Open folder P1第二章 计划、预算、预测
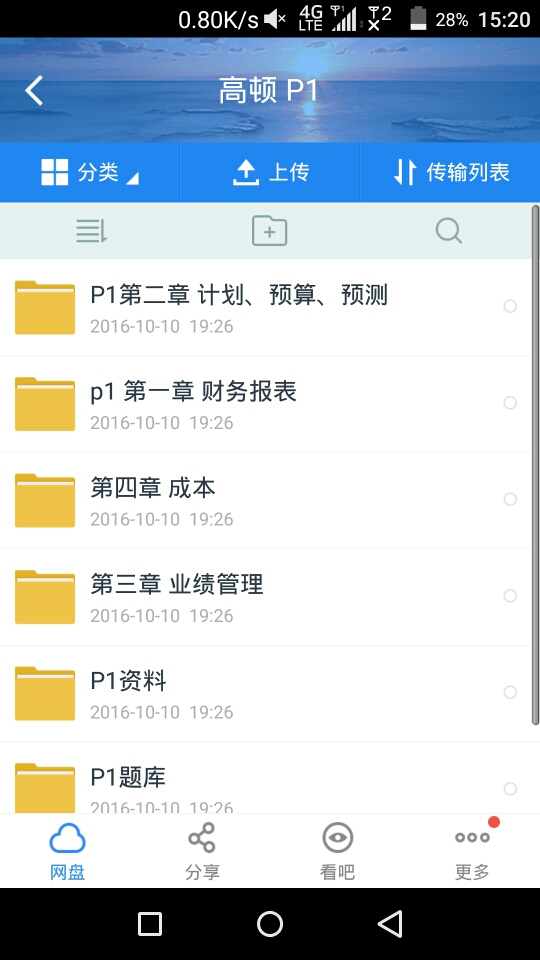The width and height of the screenshot is (540, 960). [x=266, y=307]
